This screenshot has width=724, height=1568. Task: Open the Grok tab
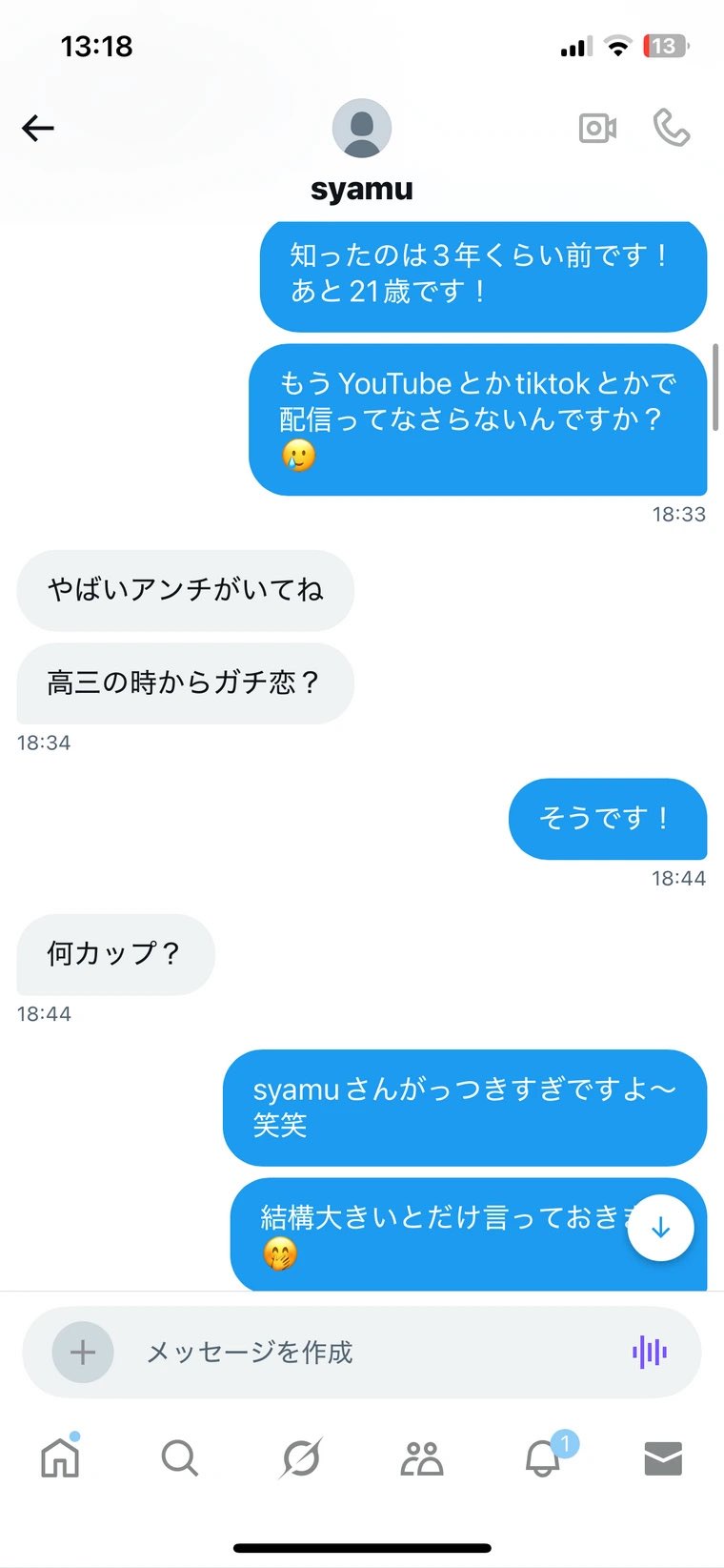click(x=301, y=1458)
